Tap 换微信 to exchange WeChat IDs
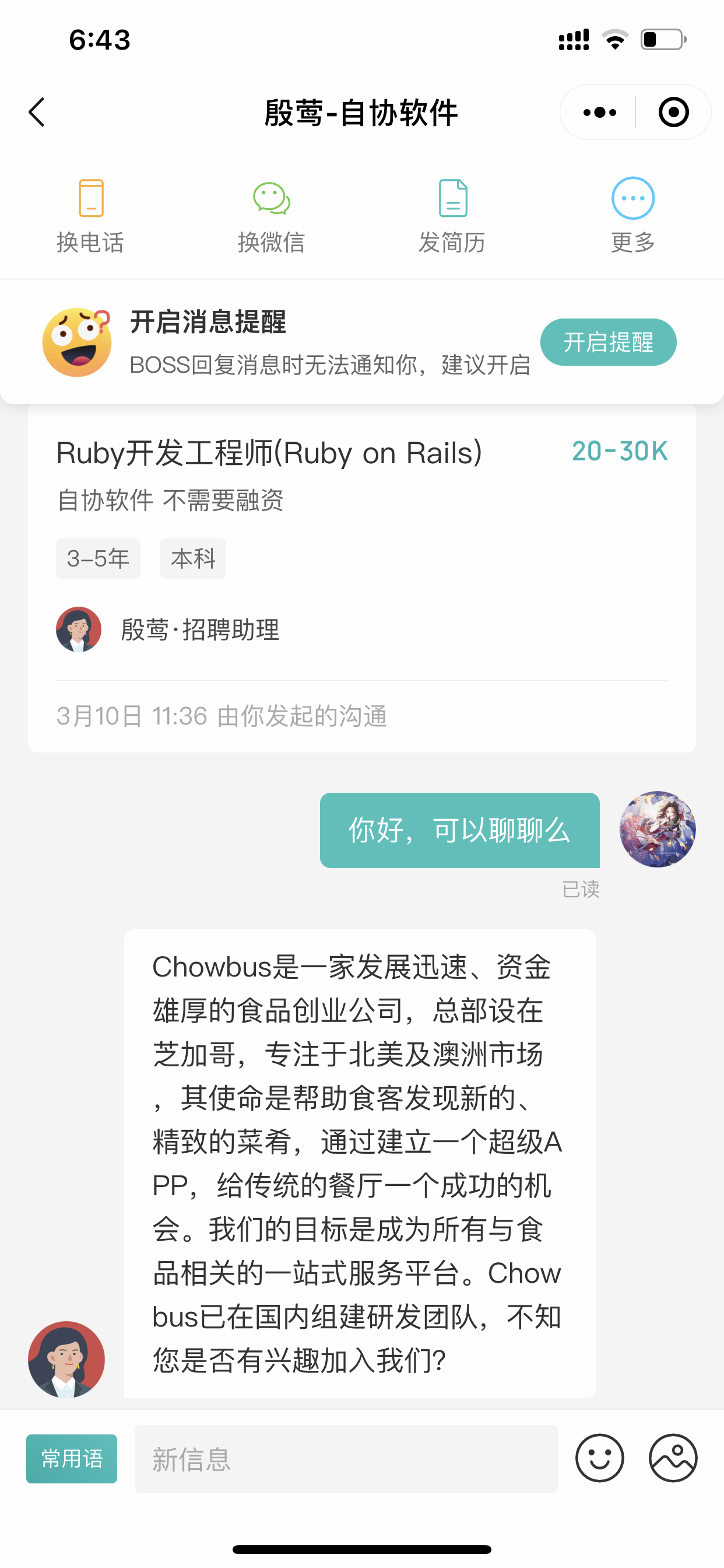The width and height of the screenshot is (724, 1568). (x=271, y=215)
